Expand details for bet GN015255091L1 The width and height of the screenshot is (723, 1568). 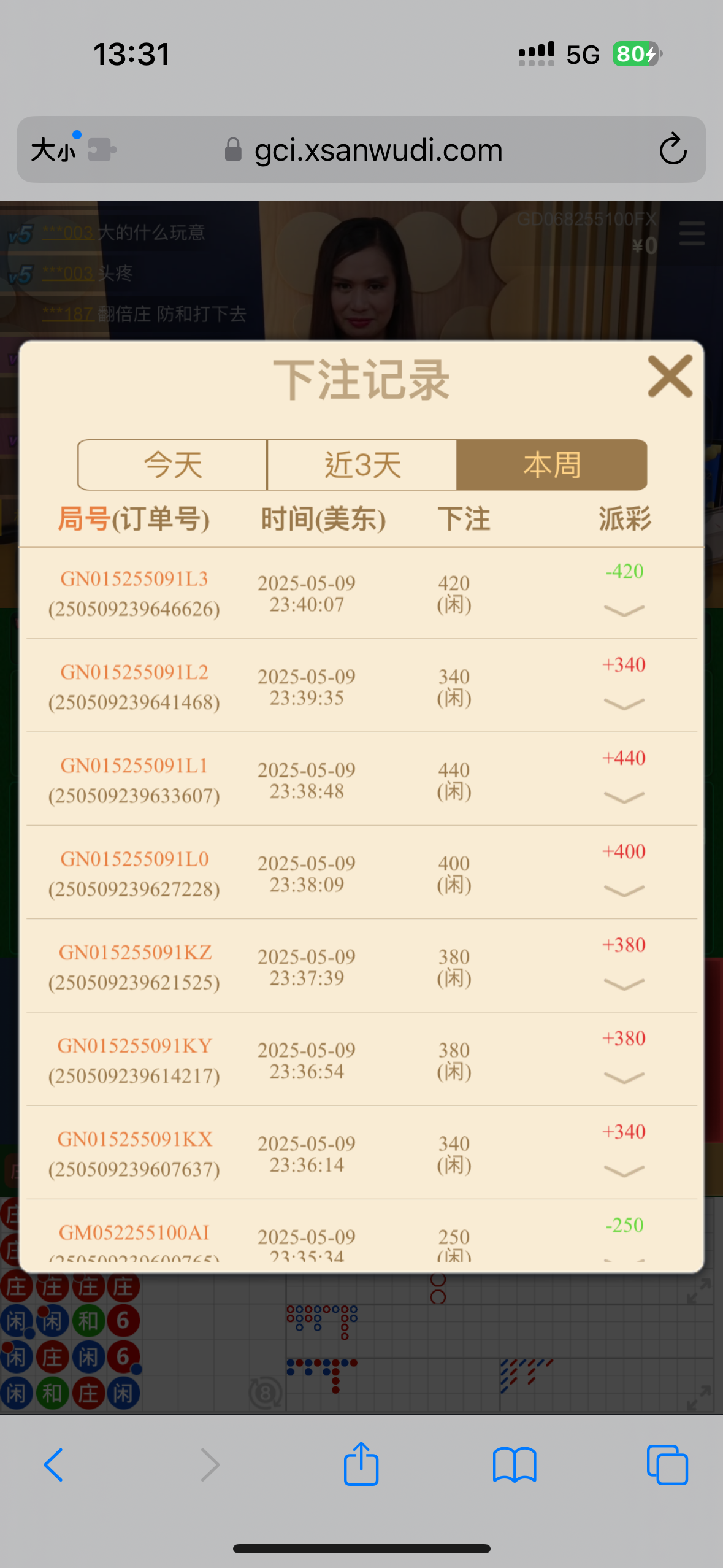(x=624, y=797)
